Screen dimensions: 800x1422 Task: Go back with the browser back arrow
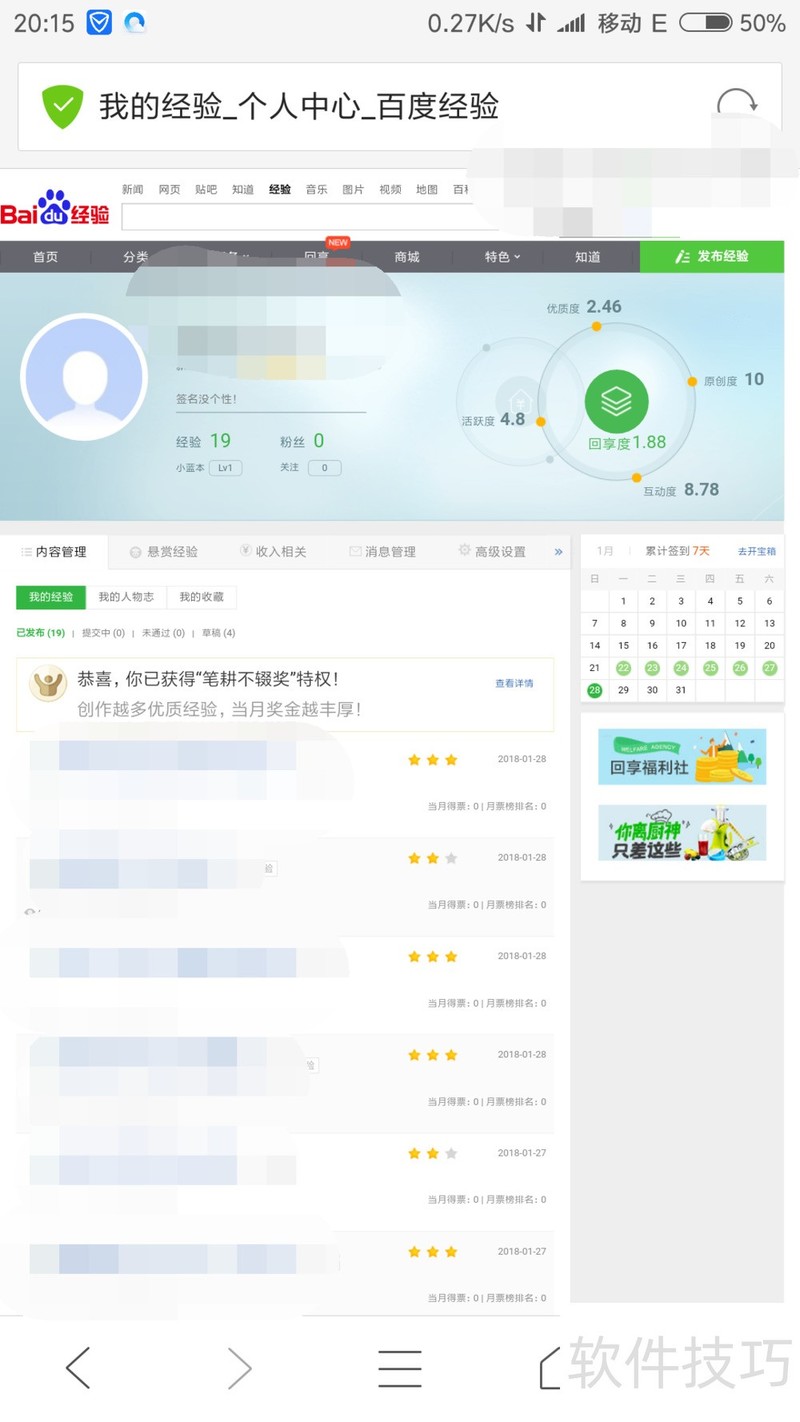point(78,1367)
